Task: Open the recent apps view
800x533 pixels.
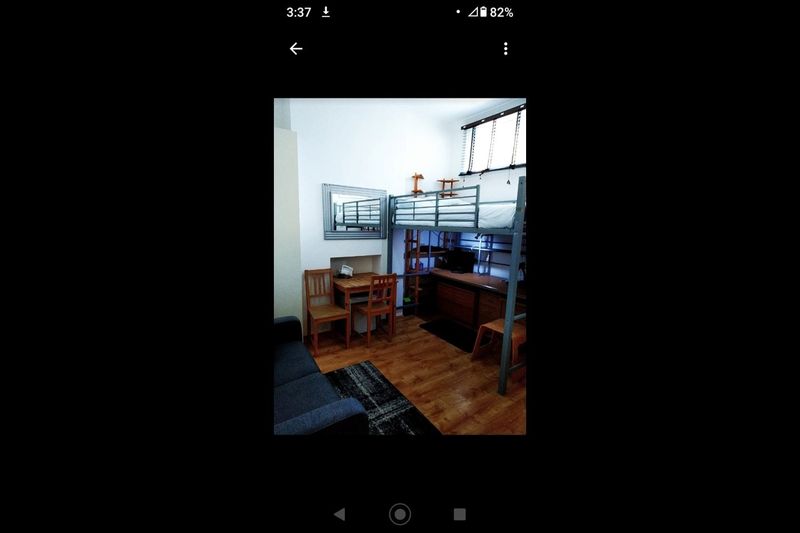Action: (460, 514)
